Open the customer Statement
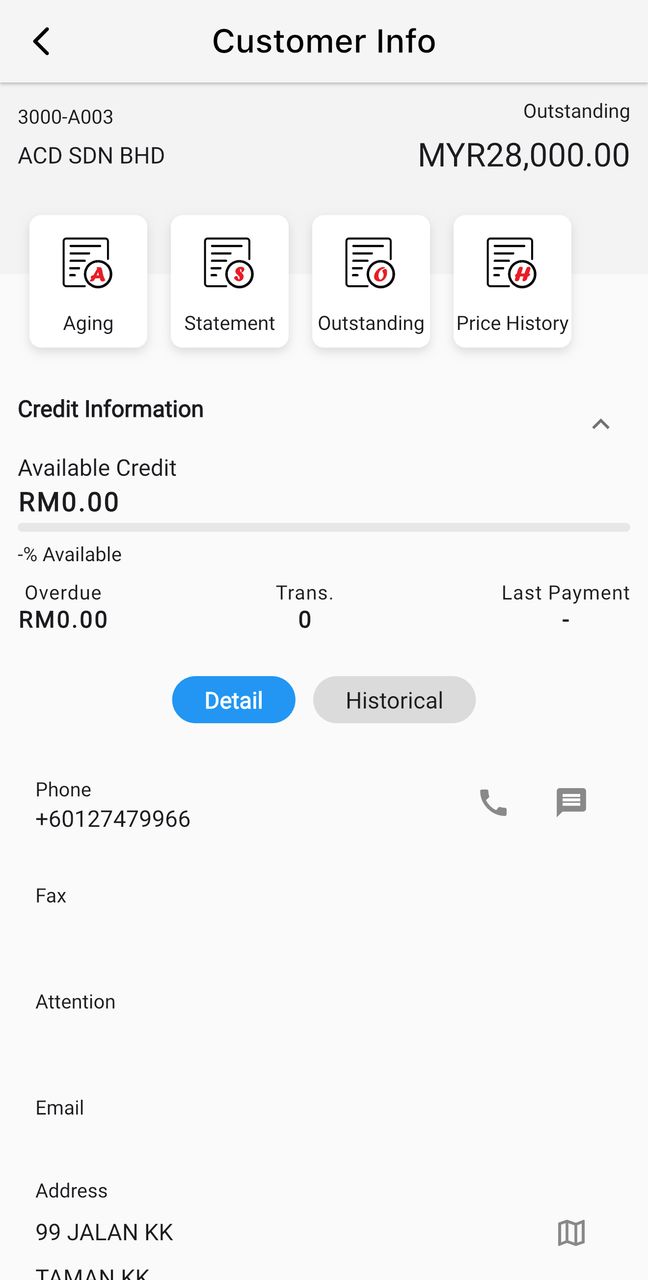The height and width of the screenshot is (1280, 648). pos(230,282)
